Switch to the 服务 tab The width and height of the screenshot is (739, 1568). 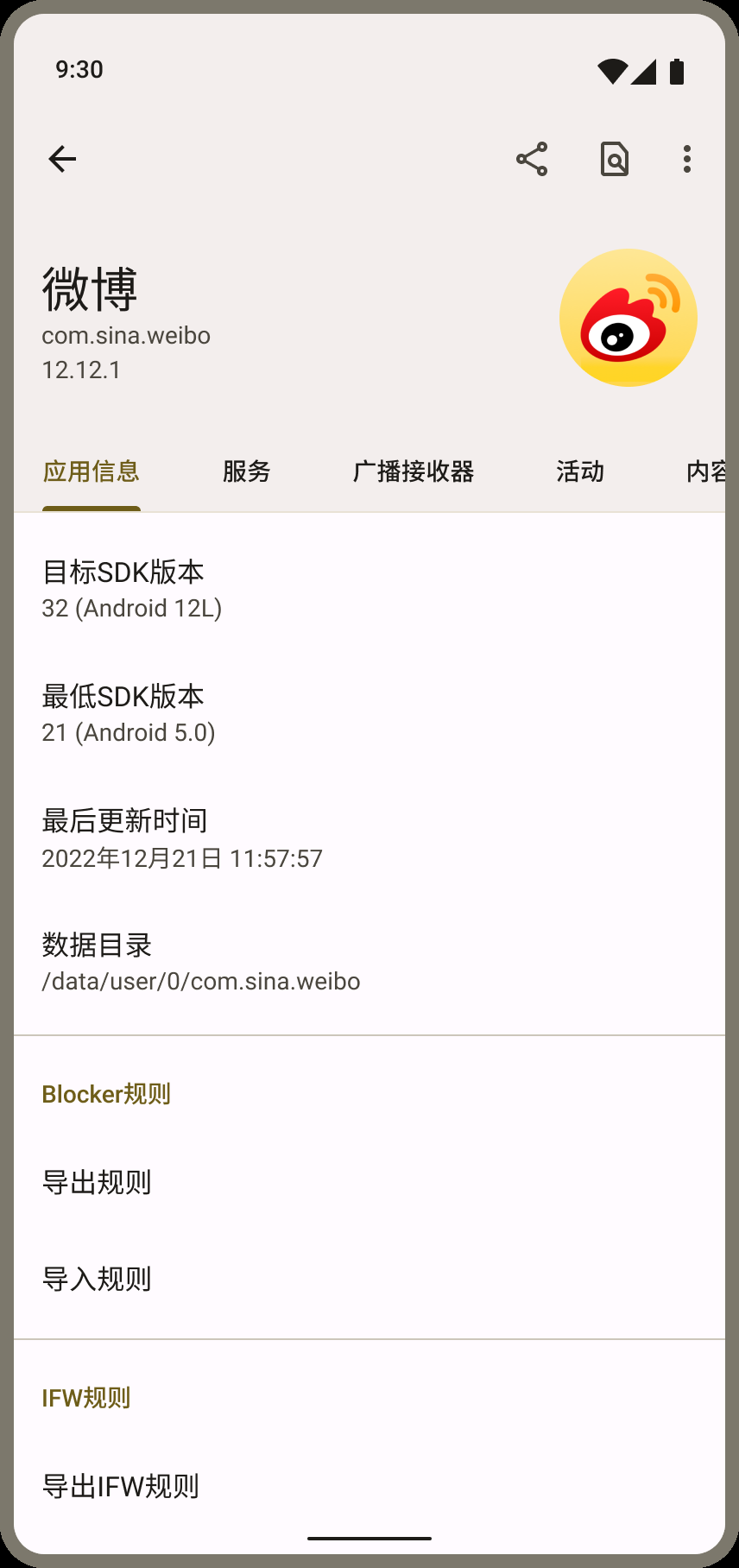tap(247, 472)
